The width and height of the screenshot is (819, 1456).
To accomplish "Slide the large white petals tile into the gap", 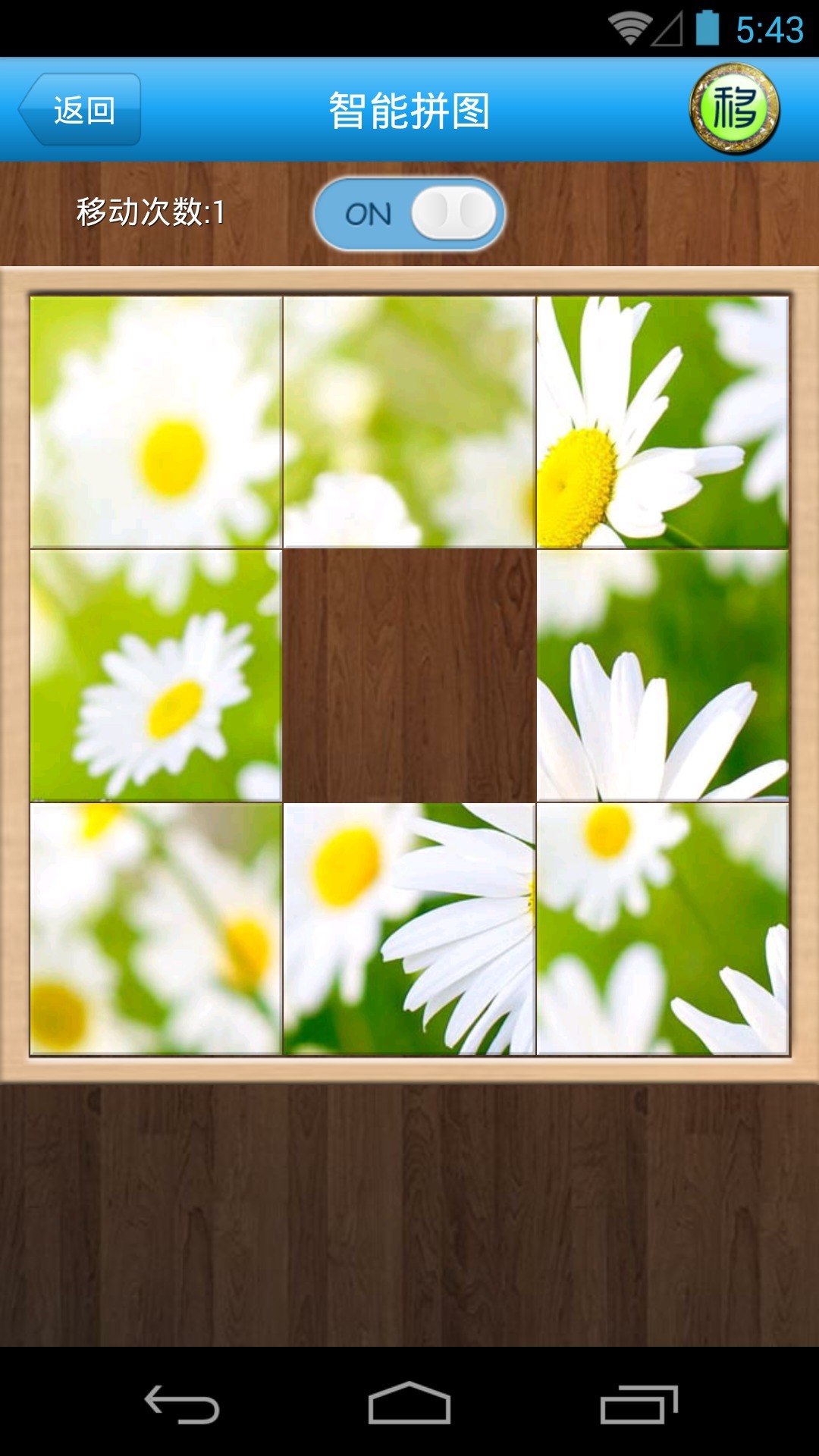I will 663,675.
